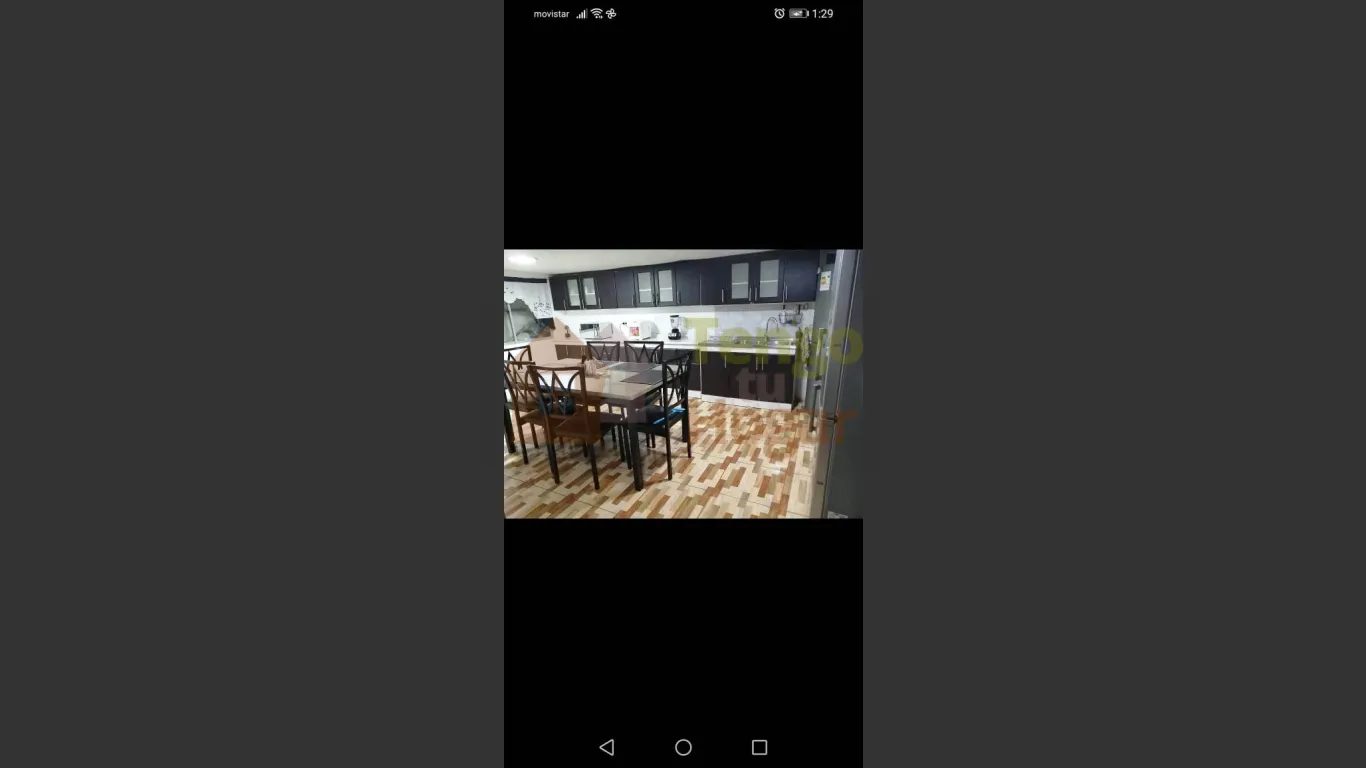Open the recent apps view

759,747
